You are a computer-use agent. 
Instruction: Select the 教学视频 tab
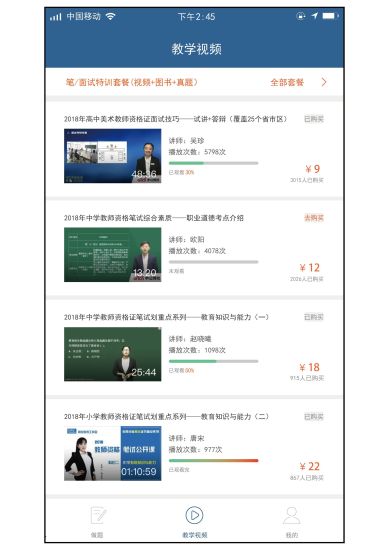(x=195, y=522)
